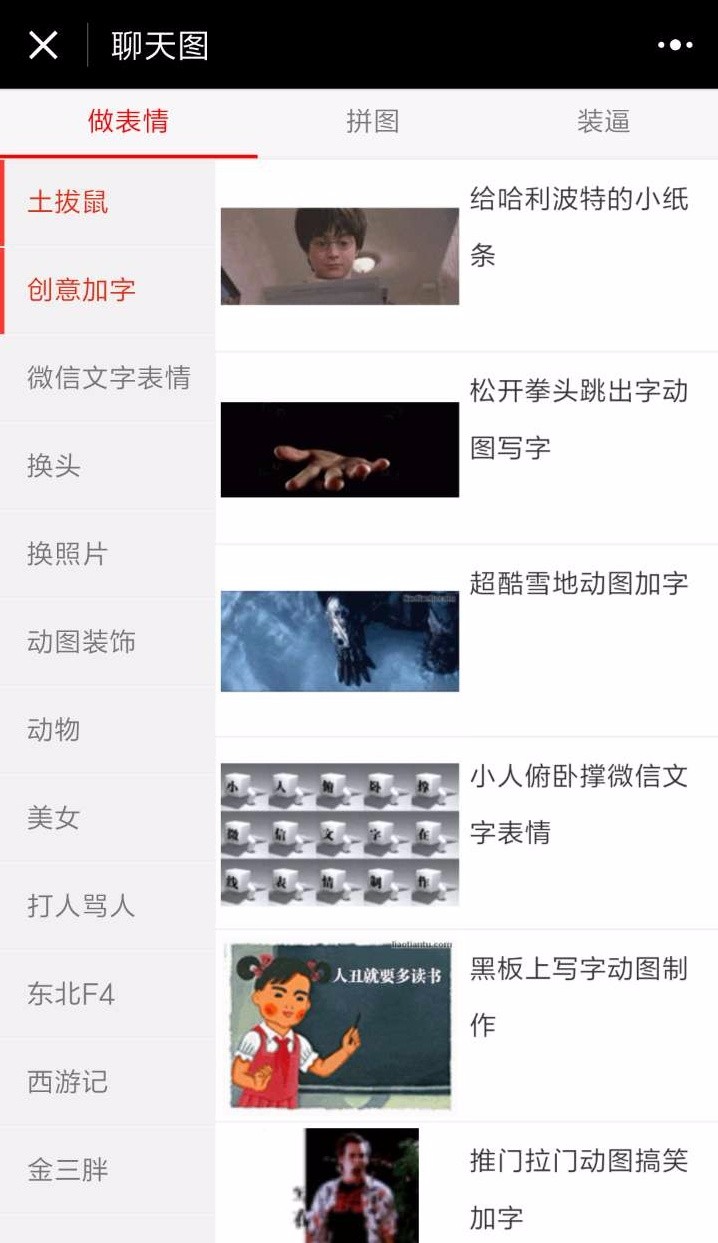Image resolution: width=718 pixels, height=1243 pixels.
Task: Open the 西游记 category
Action: (107, 1082)
